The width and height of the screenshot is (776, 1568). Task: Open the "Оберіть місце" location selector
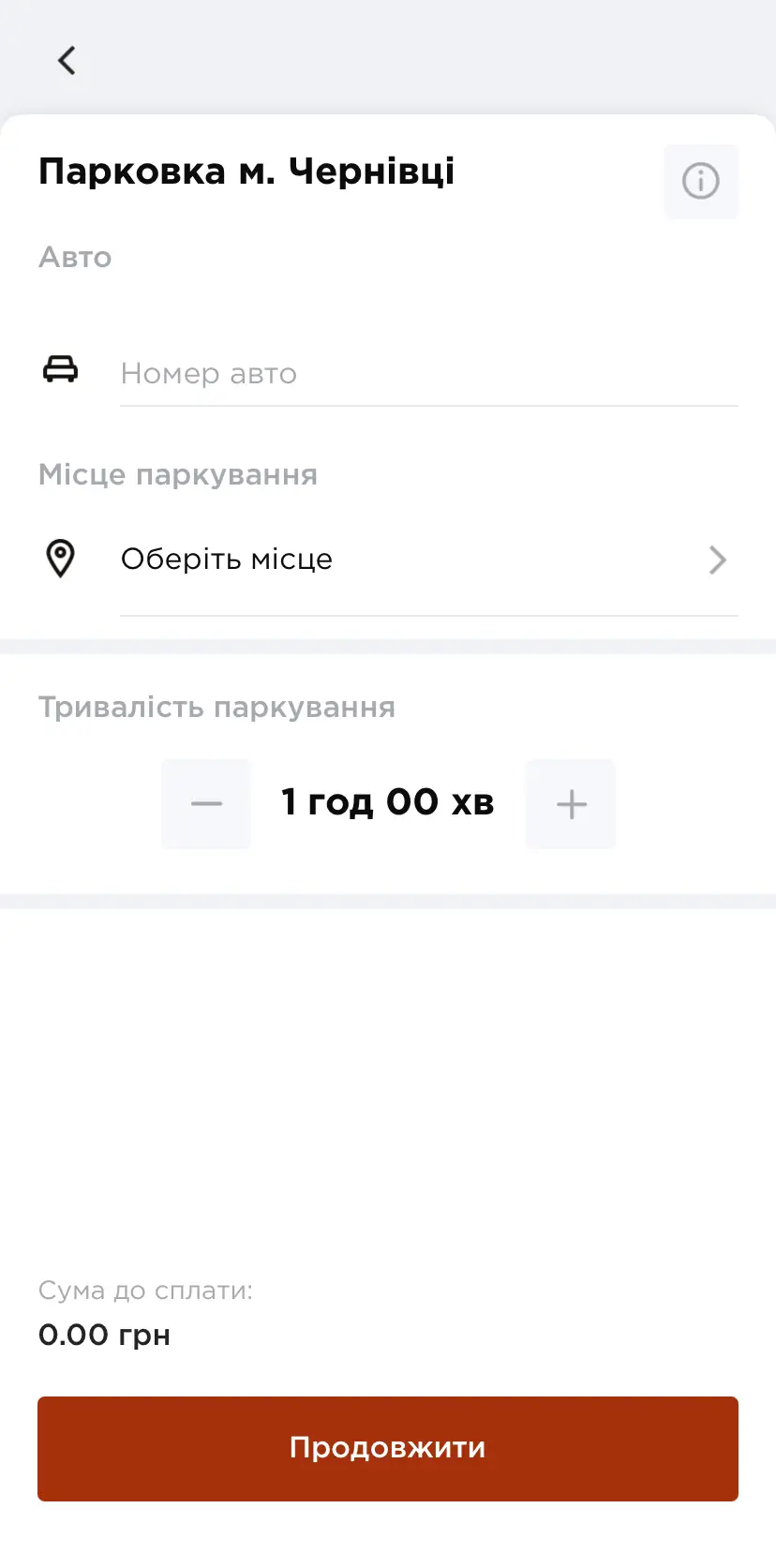[226, 559]
